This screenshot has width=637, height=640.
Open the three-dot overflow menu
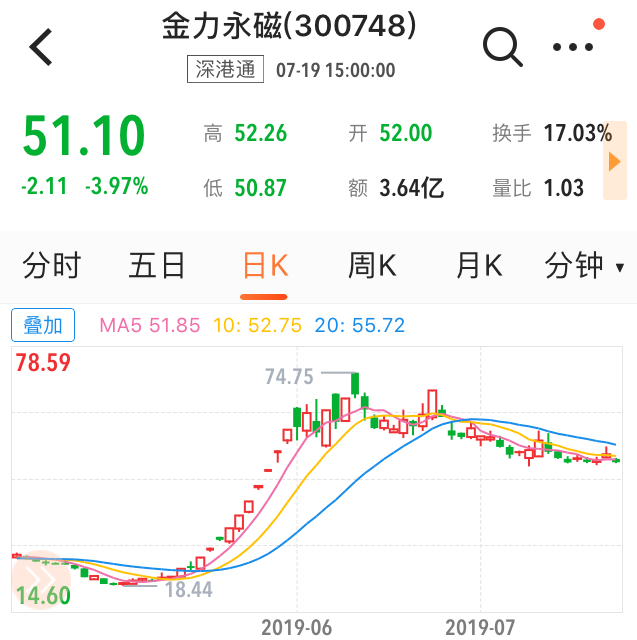point(573,46)
